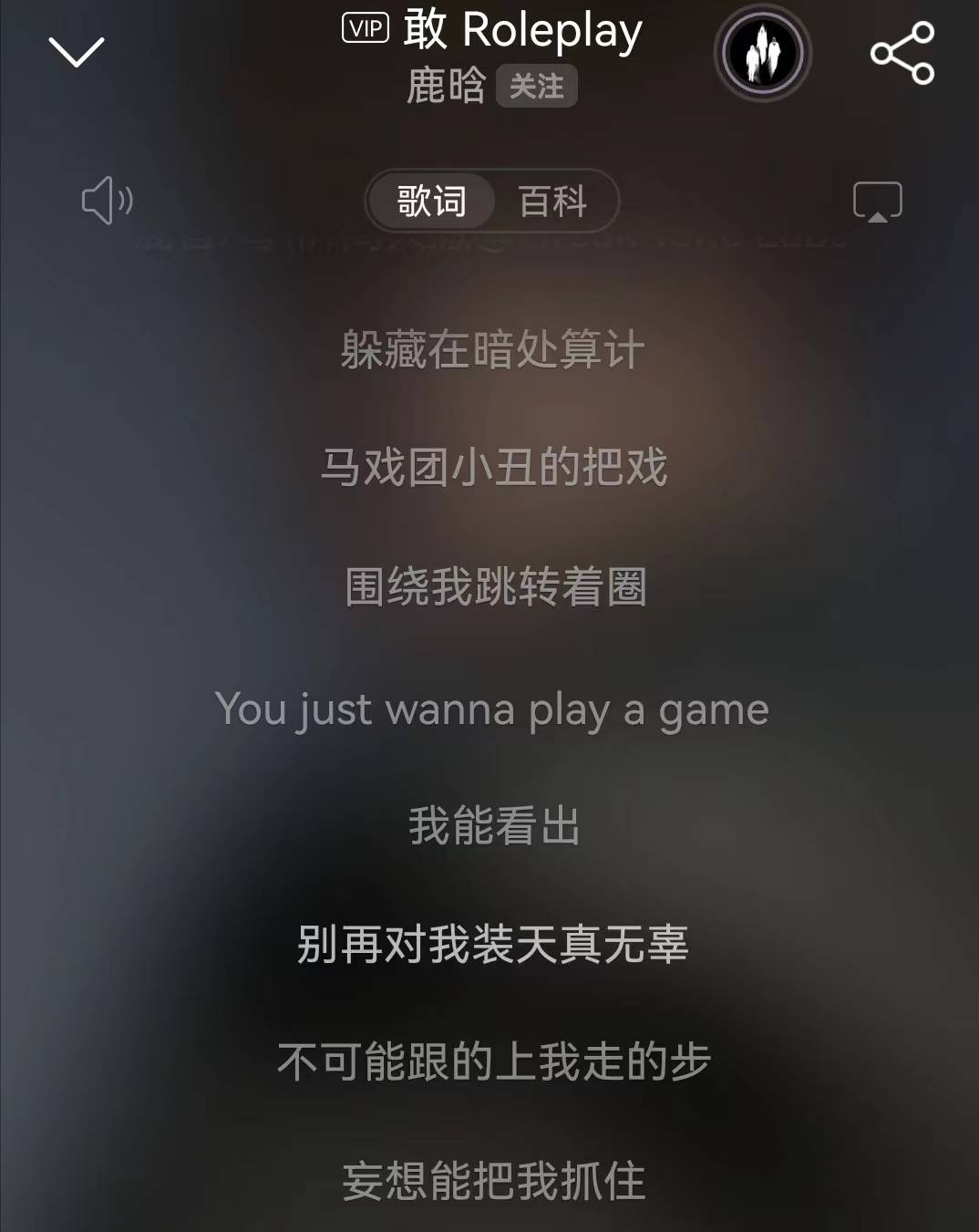Collapse the player with the down chevron
Screen dimensions: 979x1232
pos(76,53)
